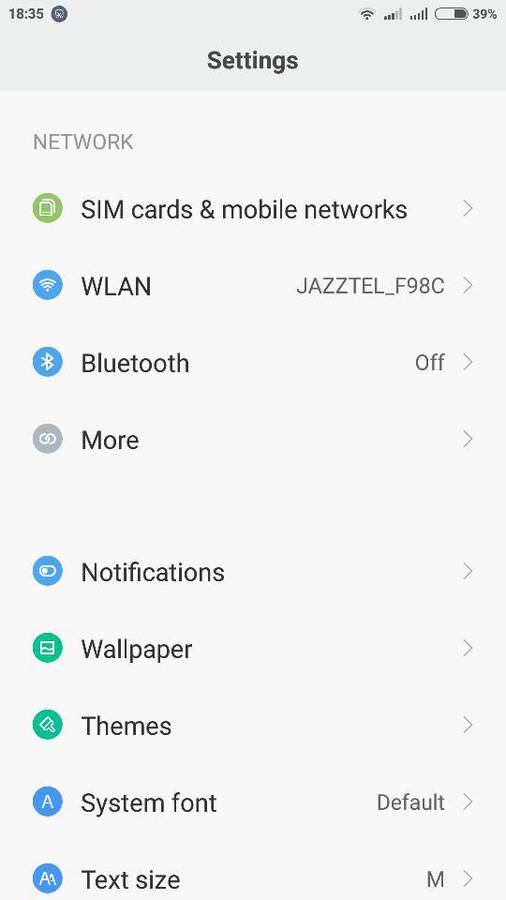
Task: Open WLAN settings row
Action: [x=253, y=286]
